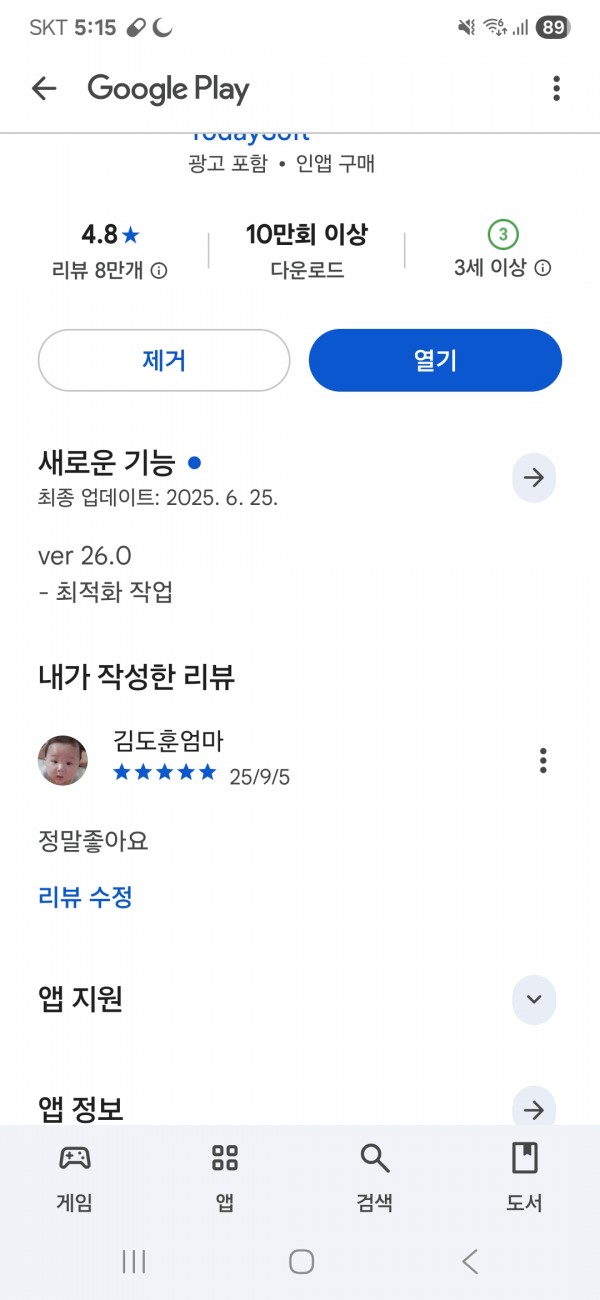Go back with the top-left arrow
600x1300 pixels.
tap(44, 89)
